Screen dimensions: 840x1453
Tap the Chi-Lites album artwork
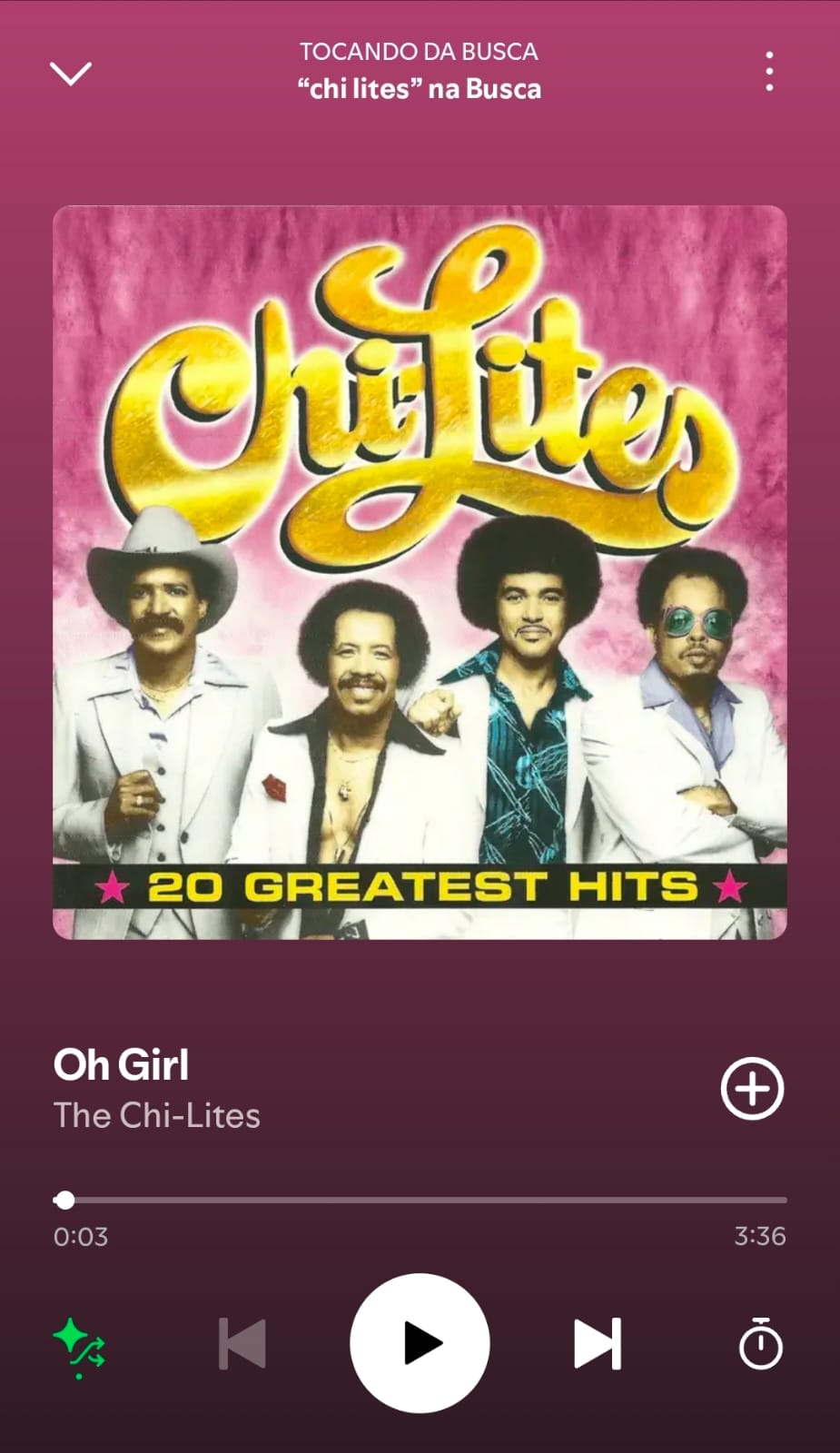click(420, 574)
